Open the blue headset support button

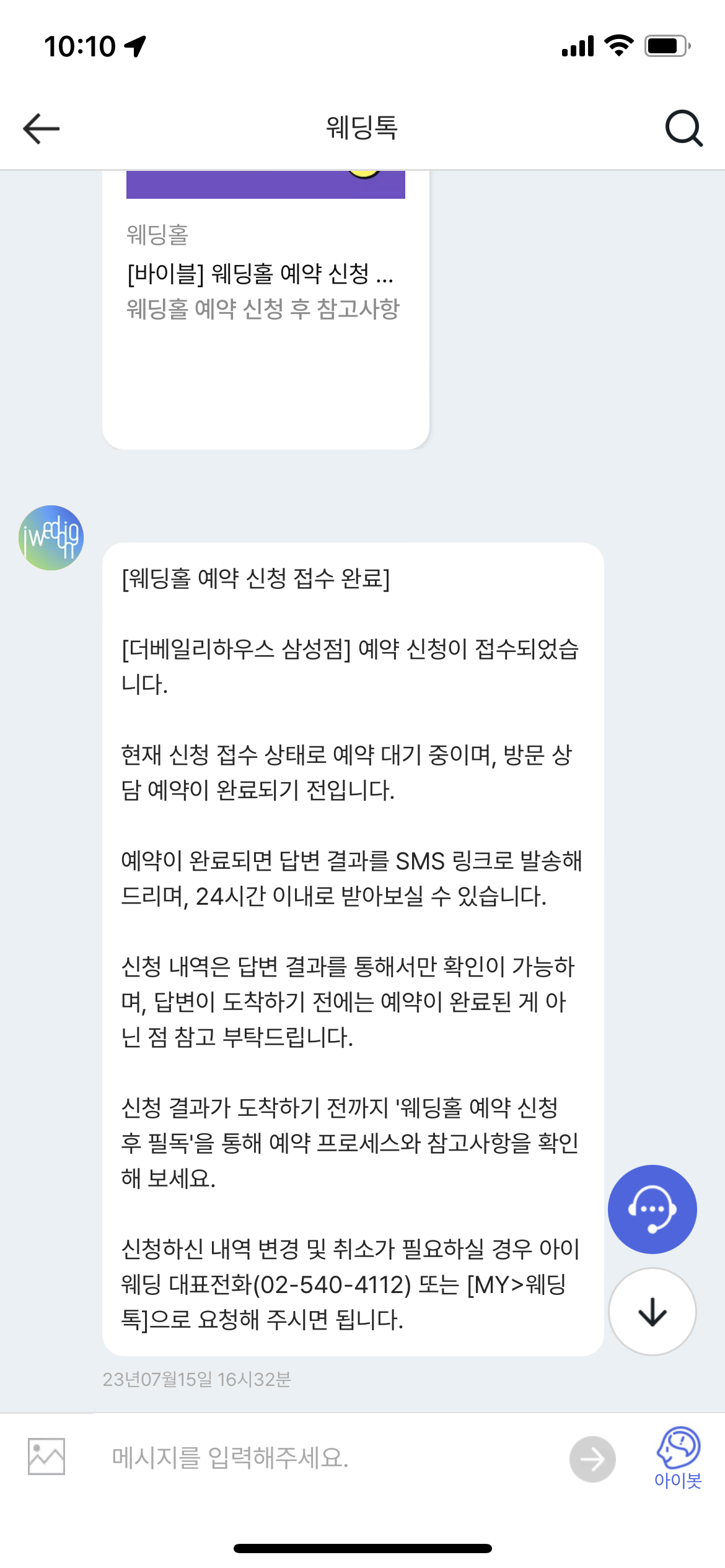pos(652,1209)
